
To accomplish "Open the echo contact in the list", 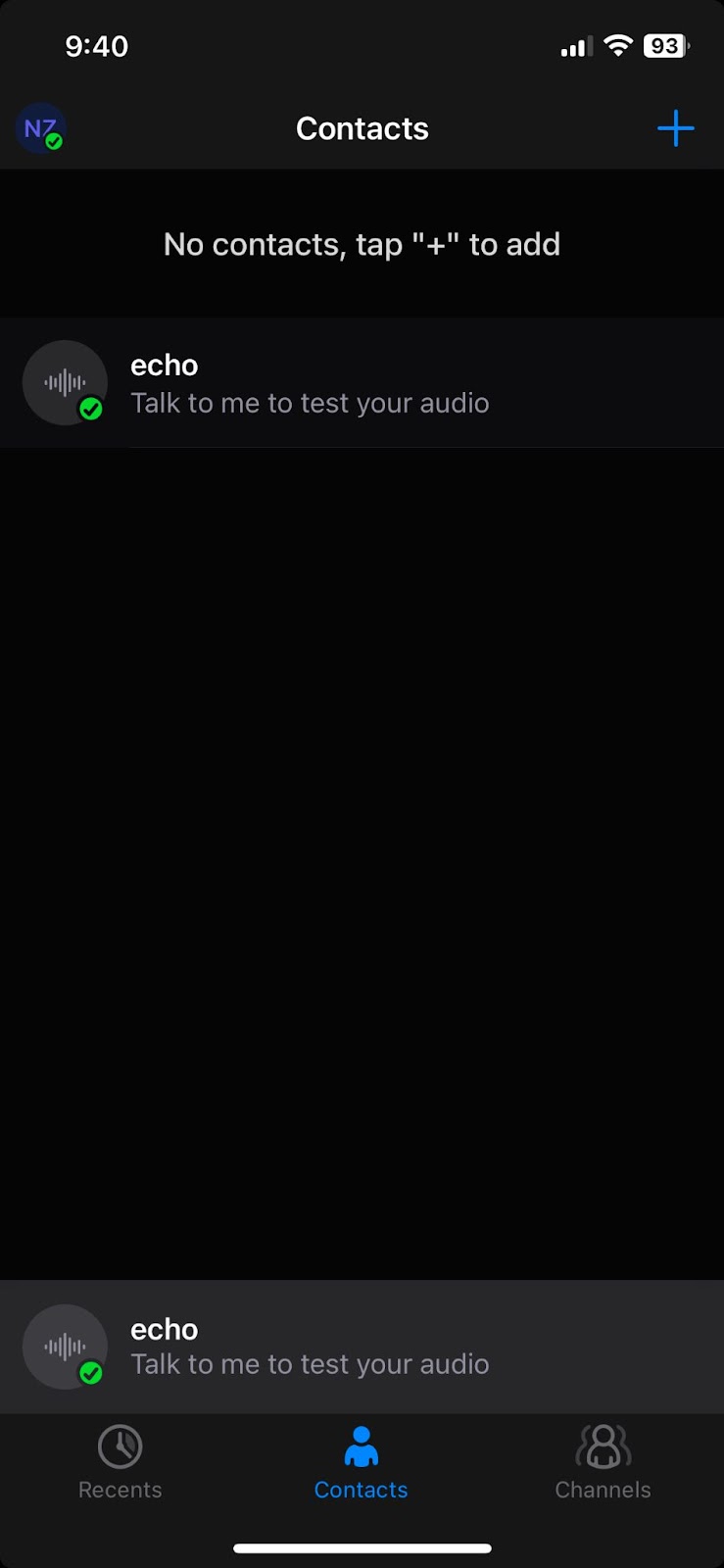I will click(362, 383).
